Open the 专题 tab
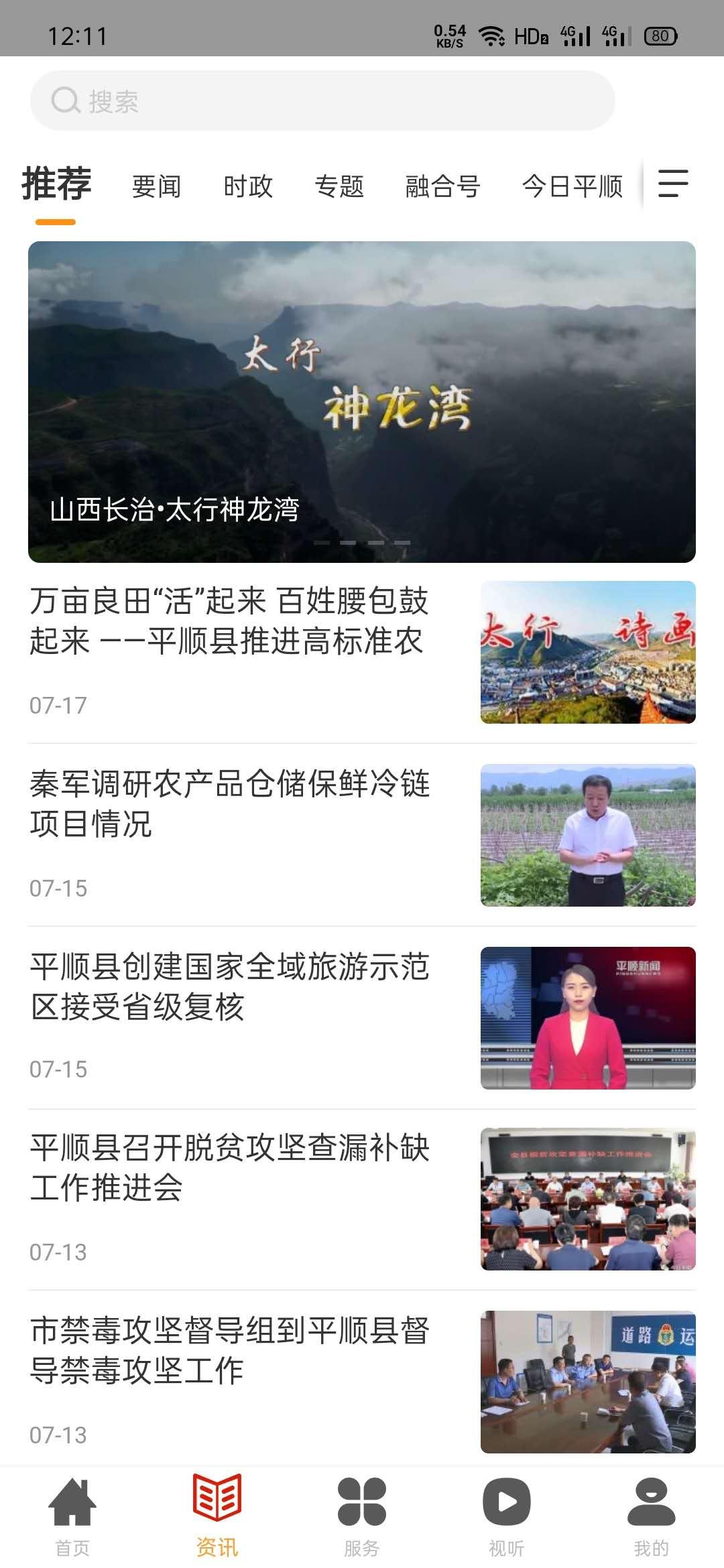This screenshot has width=724, height=1568. (x=339, y=186)
